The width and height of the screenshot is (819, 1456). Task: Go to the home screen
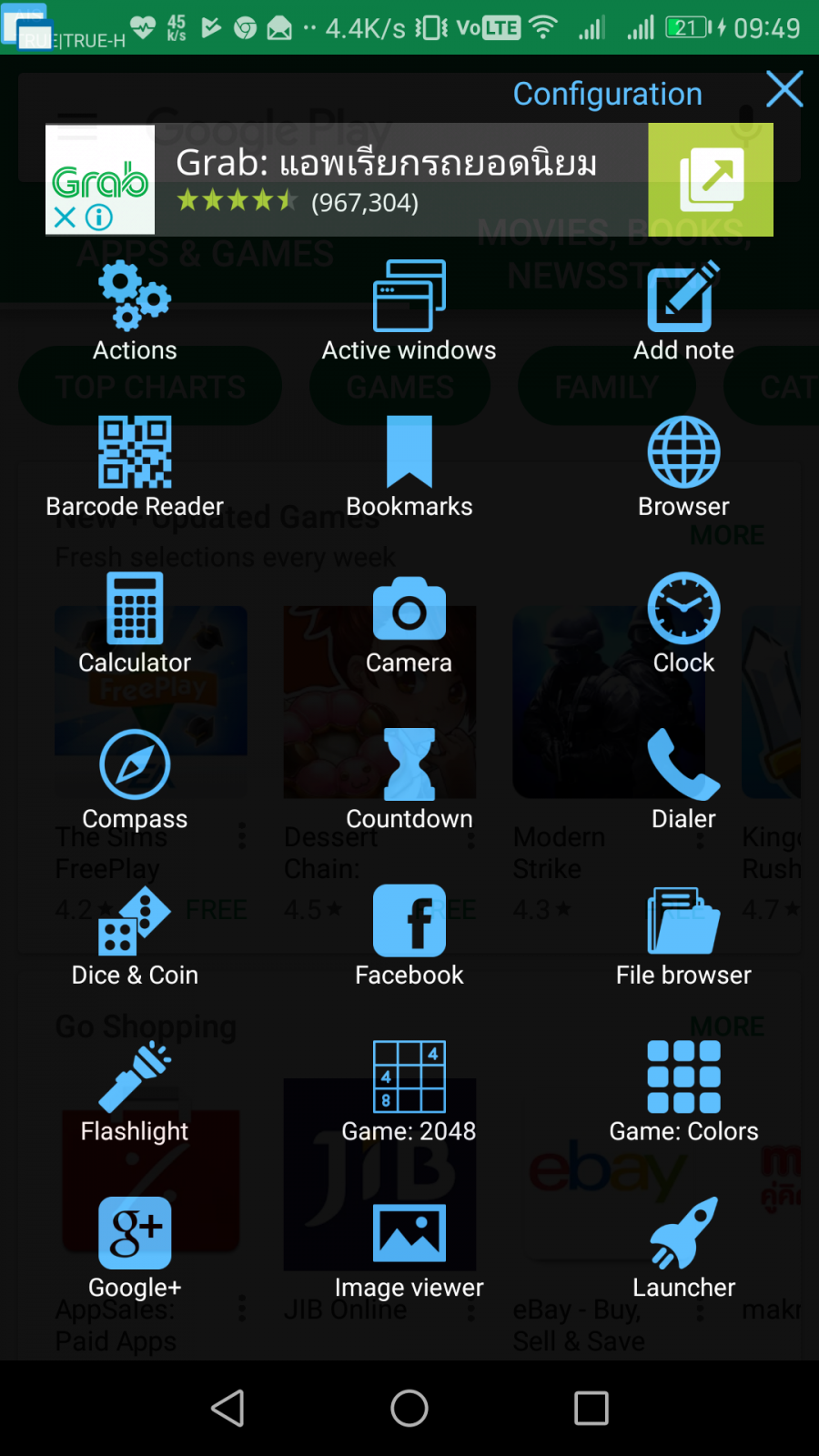coord(409,1409)
